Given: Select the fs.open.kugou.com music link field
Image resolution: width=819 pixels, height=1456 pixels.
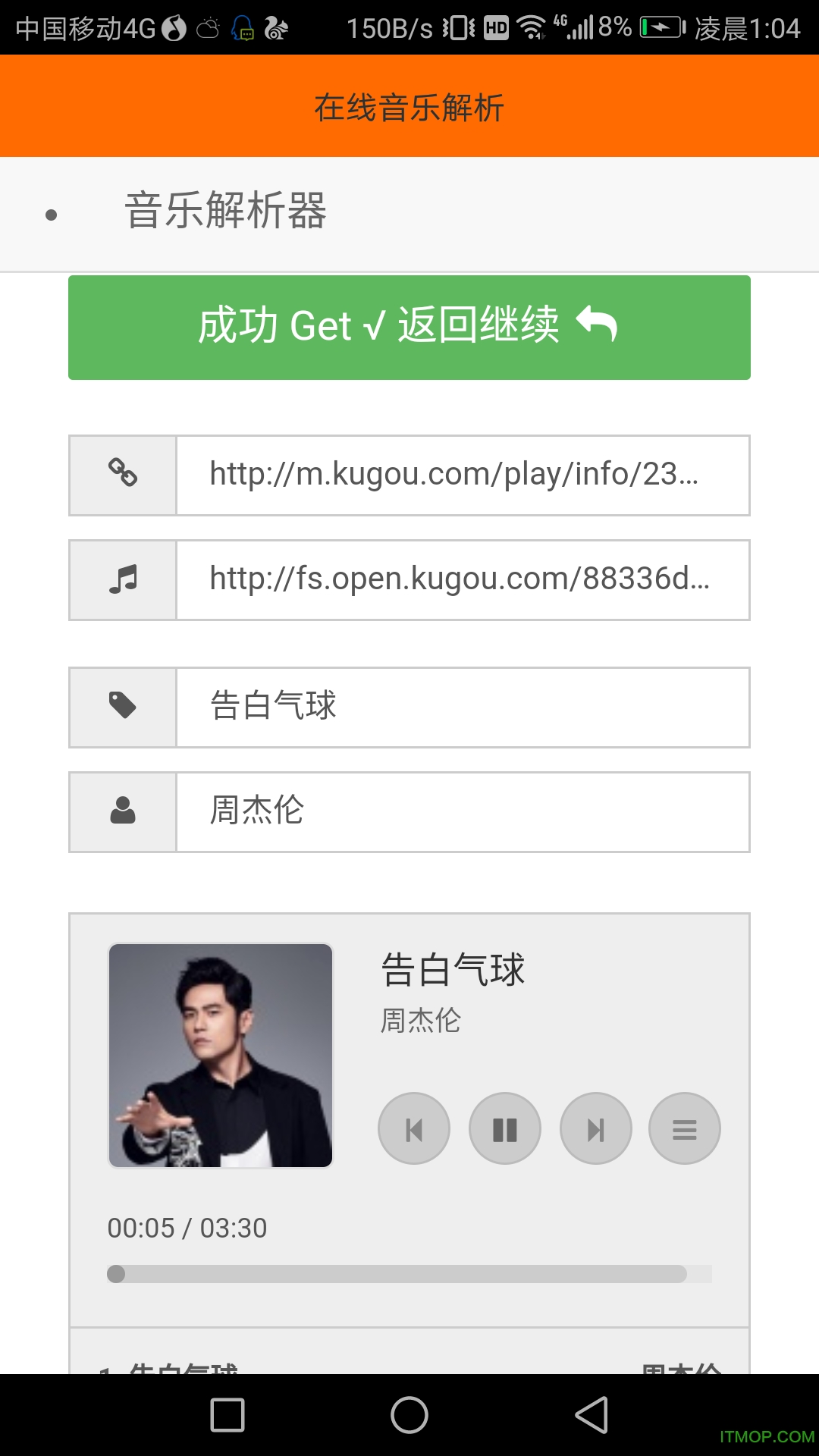Looking at the screenshot, I should [x=463, y=580].
